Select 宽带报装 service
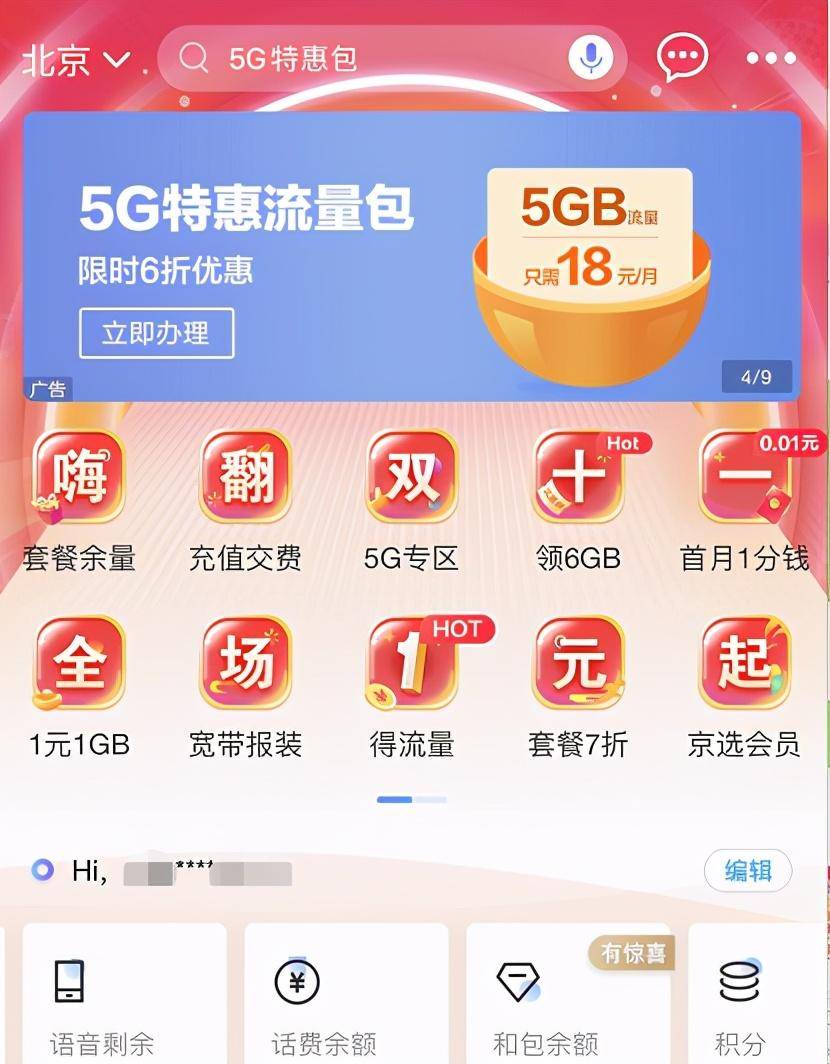This screenshot has height=1064, width=830. 245,687
